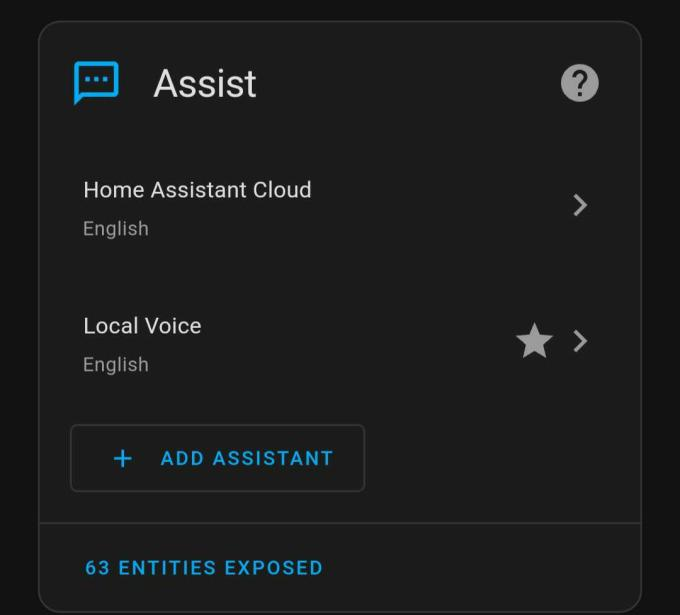Screen dimensions: 680x615
Task: Open the Local Voice assistant
Action: point(300,343)
